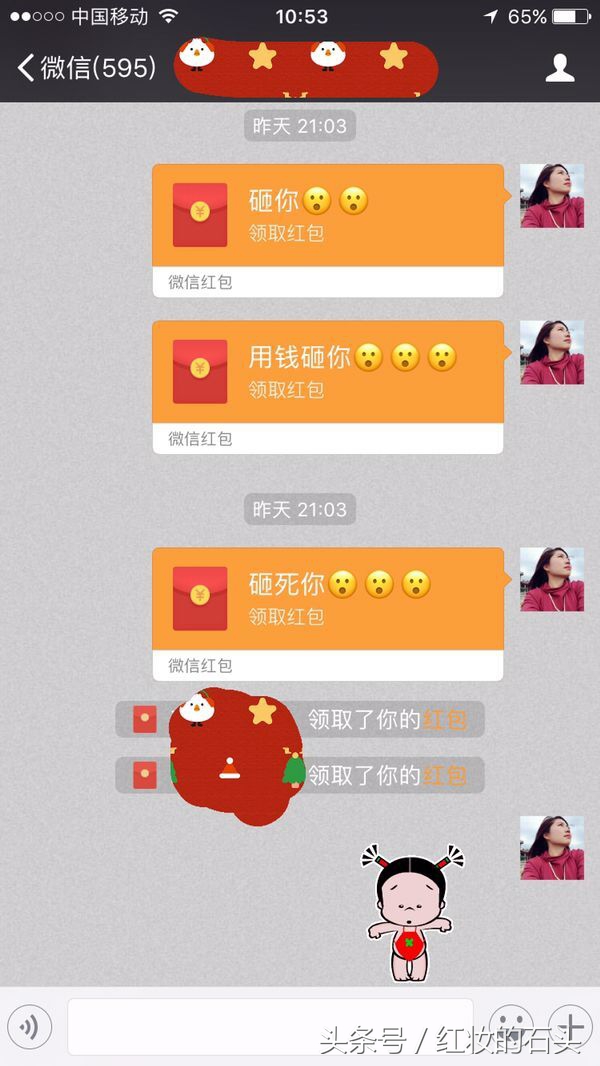
Task: View sender's avatar beside the 砸死你 packet
Action: tap(552, 579)
